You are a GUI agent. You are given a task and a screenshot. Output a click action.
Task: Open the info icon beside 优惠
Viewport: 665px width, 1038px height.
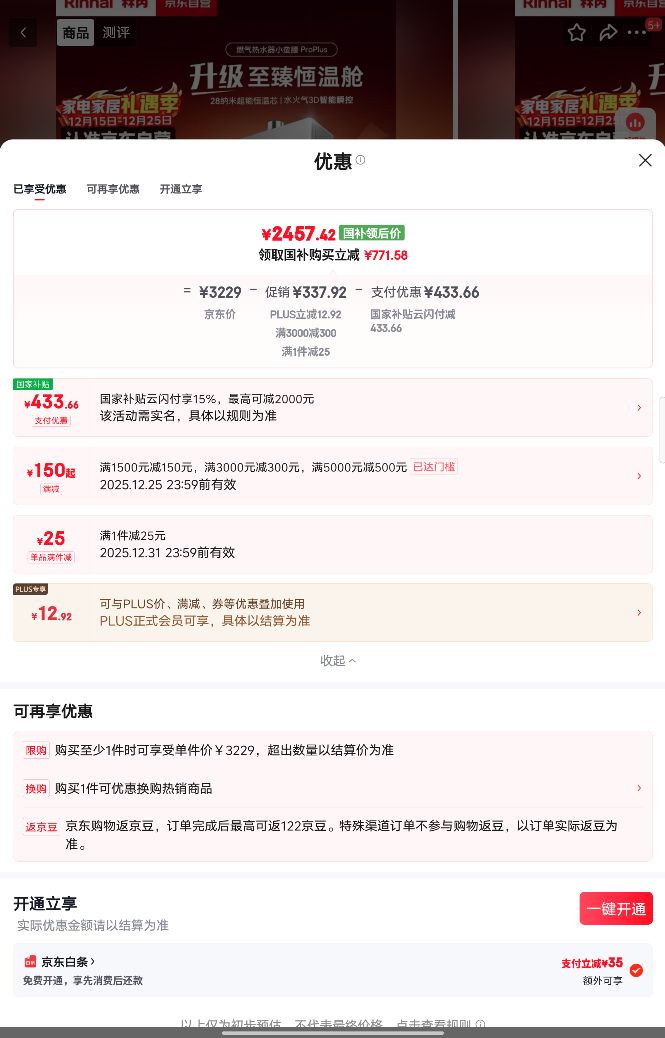click(361, 160)
